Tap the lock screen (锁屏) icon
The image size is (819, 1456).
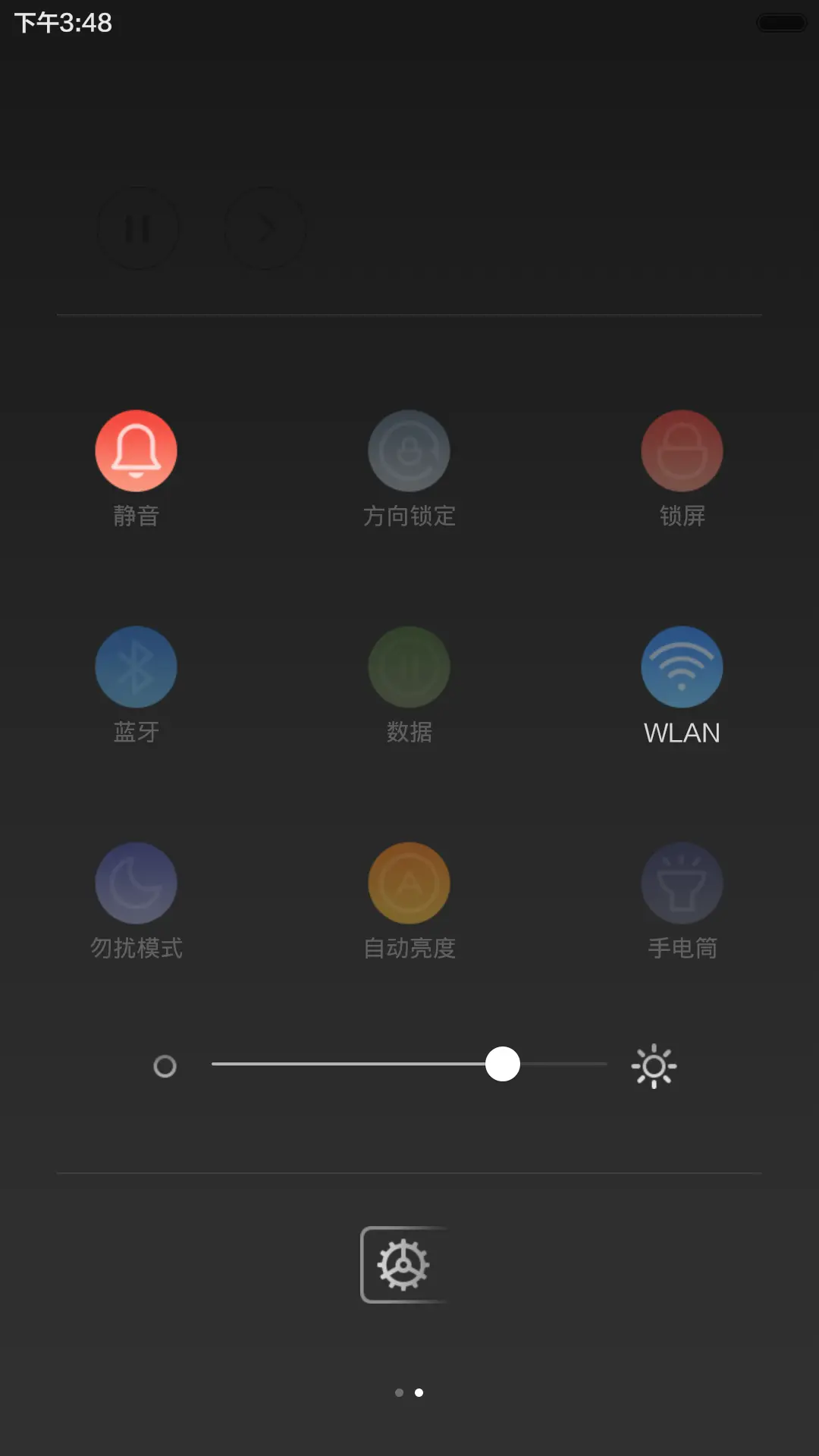coord(682,450)
